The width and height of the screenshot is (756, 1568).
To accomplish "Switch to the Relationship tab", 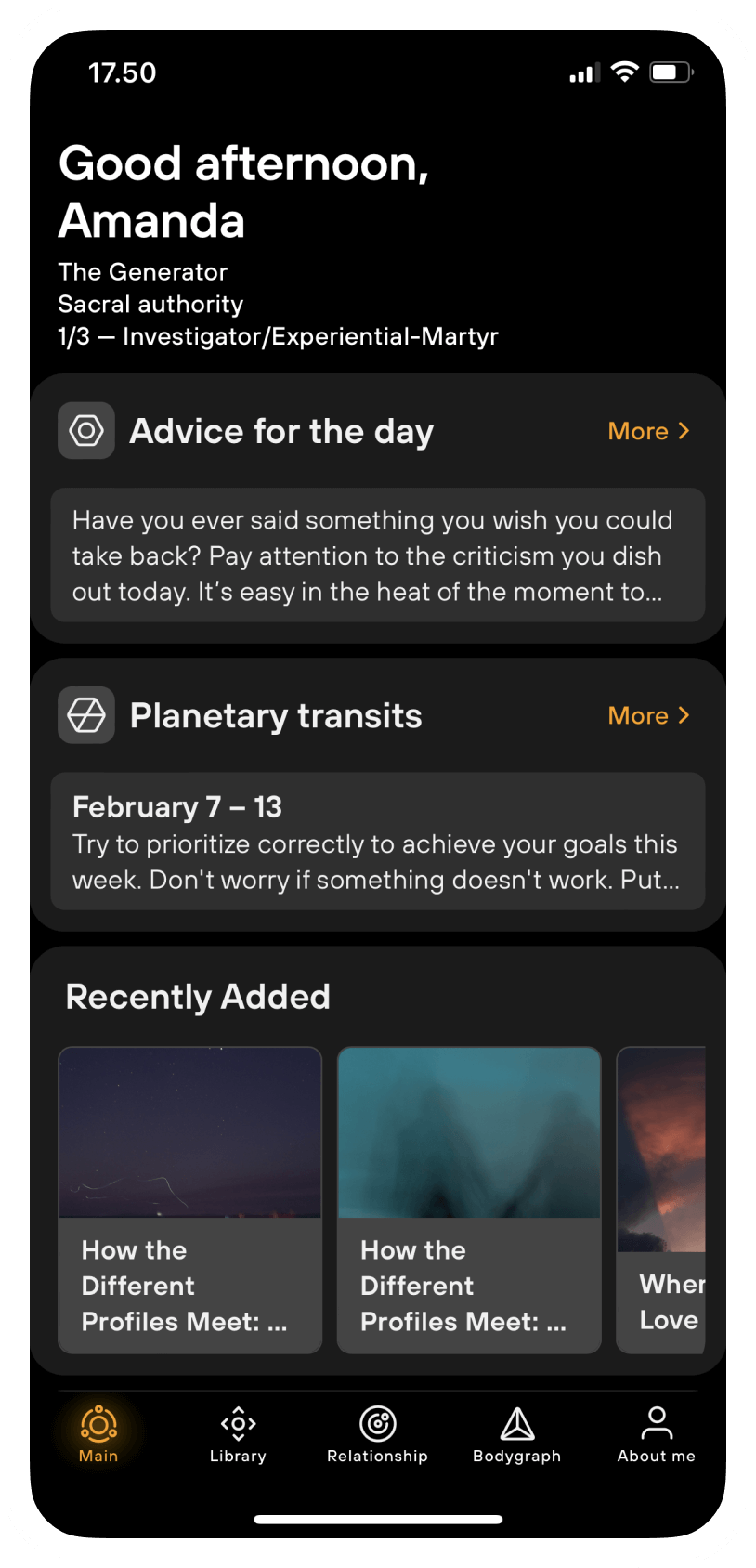I will (377, 1435).
